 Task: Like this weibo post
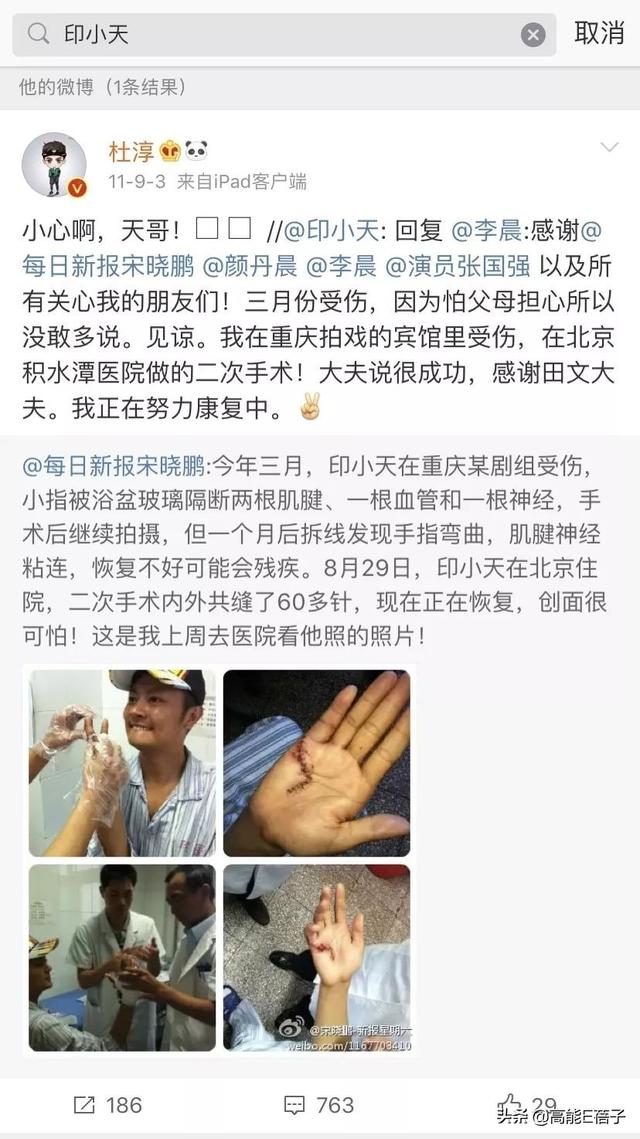(528, 1106)
